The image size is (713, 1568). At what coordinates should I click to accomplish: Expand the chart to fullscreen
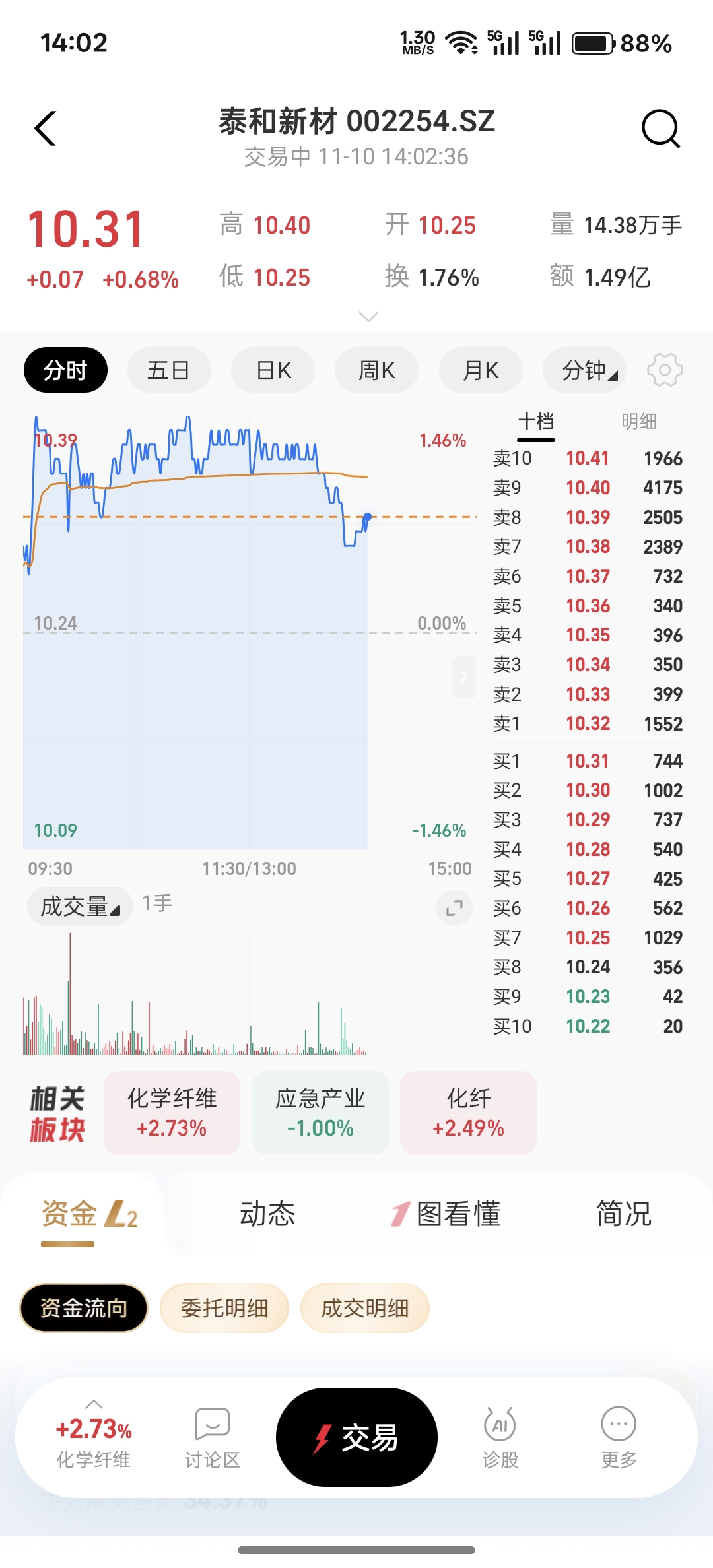click(x=454, y=908)
